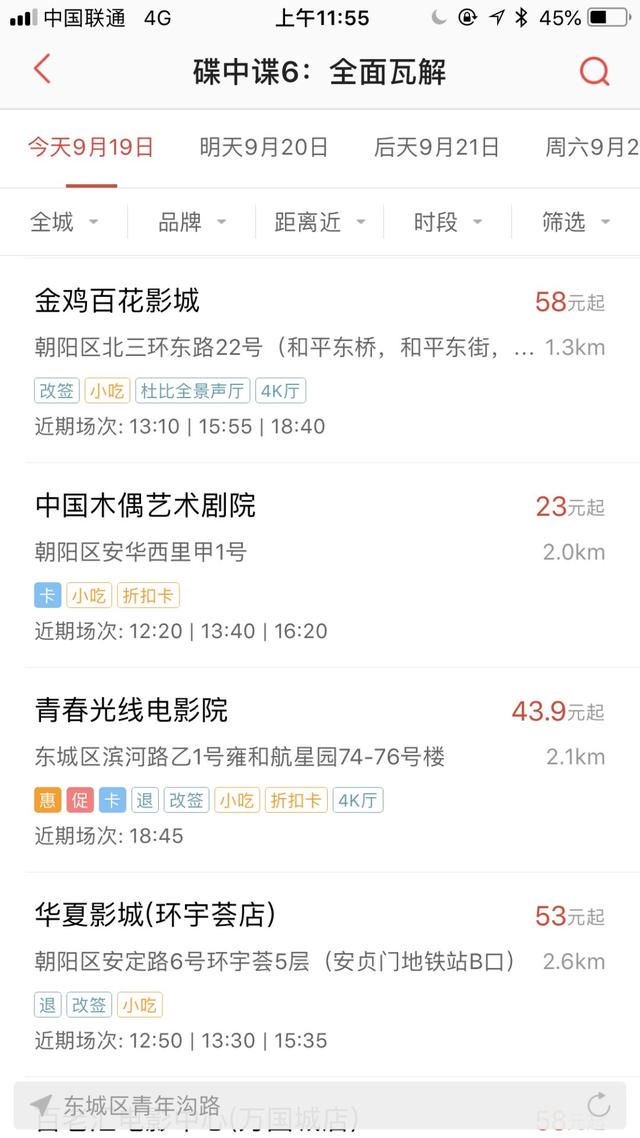Go back using the red arrow
Image resolution: width=640 pixels, height=1138 pixels.
(42, 70)
